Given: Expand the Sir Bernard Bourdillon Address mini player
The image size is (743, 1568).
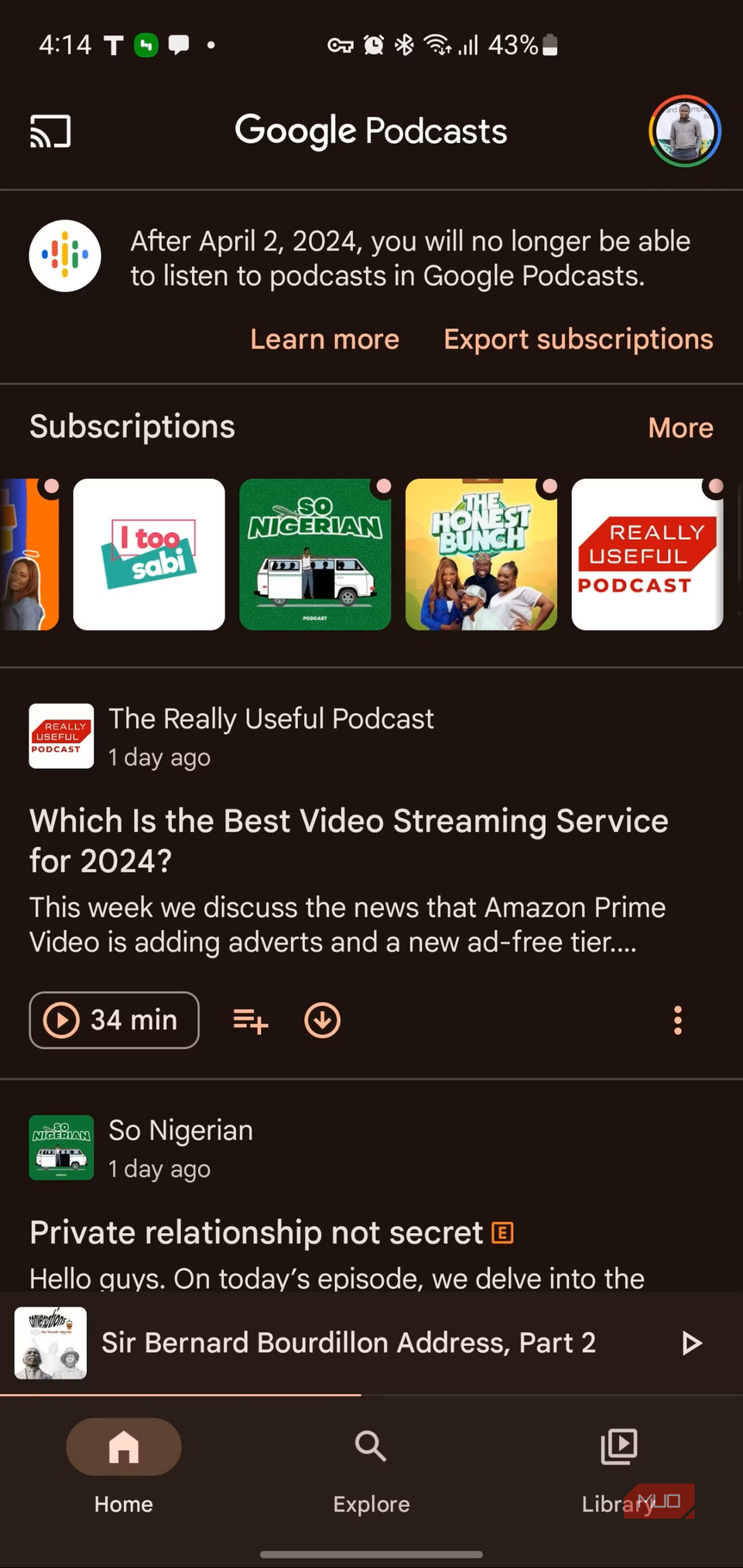Looking at the screenshot, I should (348, 1343).
